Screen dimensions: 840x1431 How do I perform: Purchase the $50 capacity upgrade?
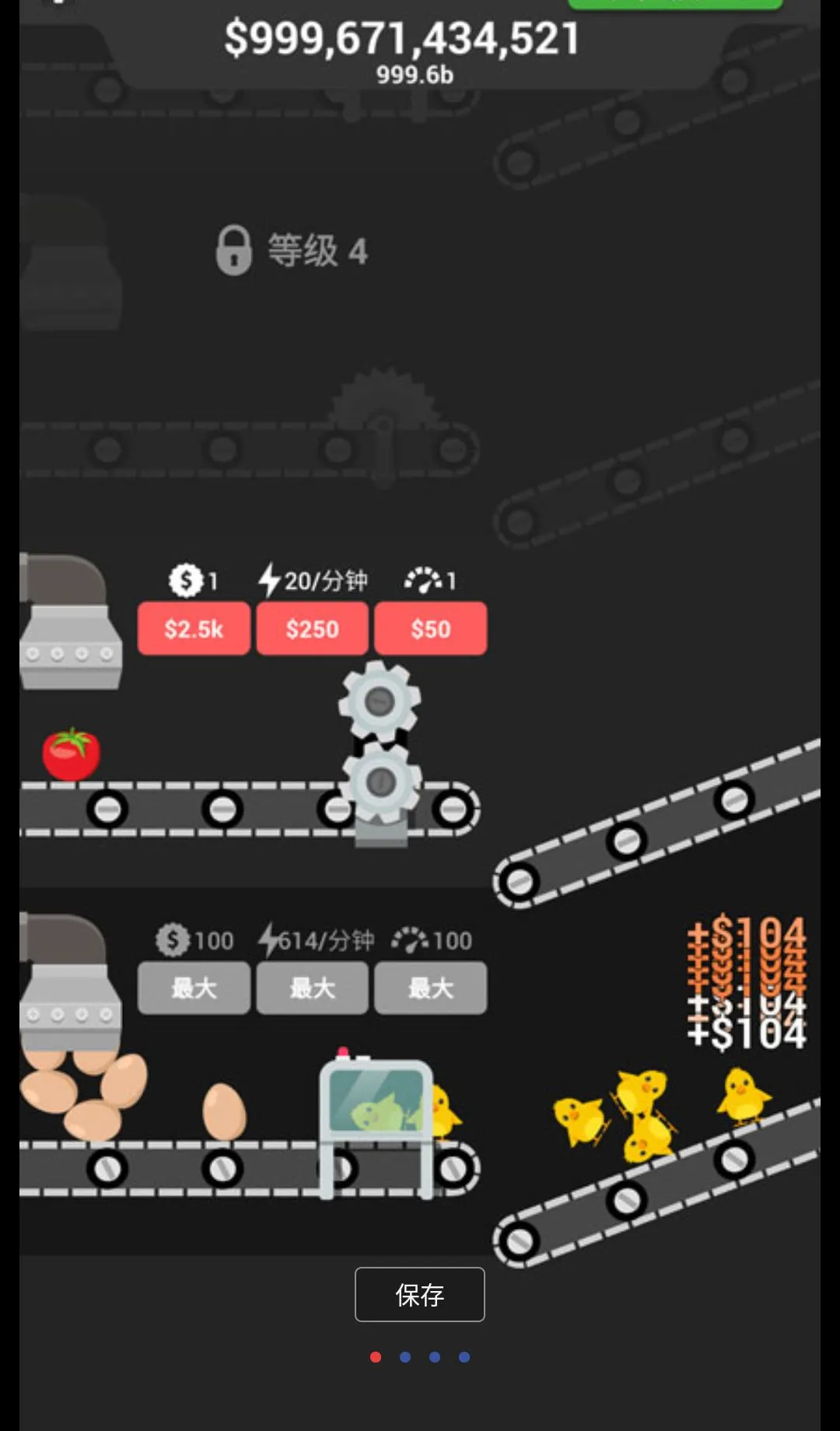(x=431, y=628)
